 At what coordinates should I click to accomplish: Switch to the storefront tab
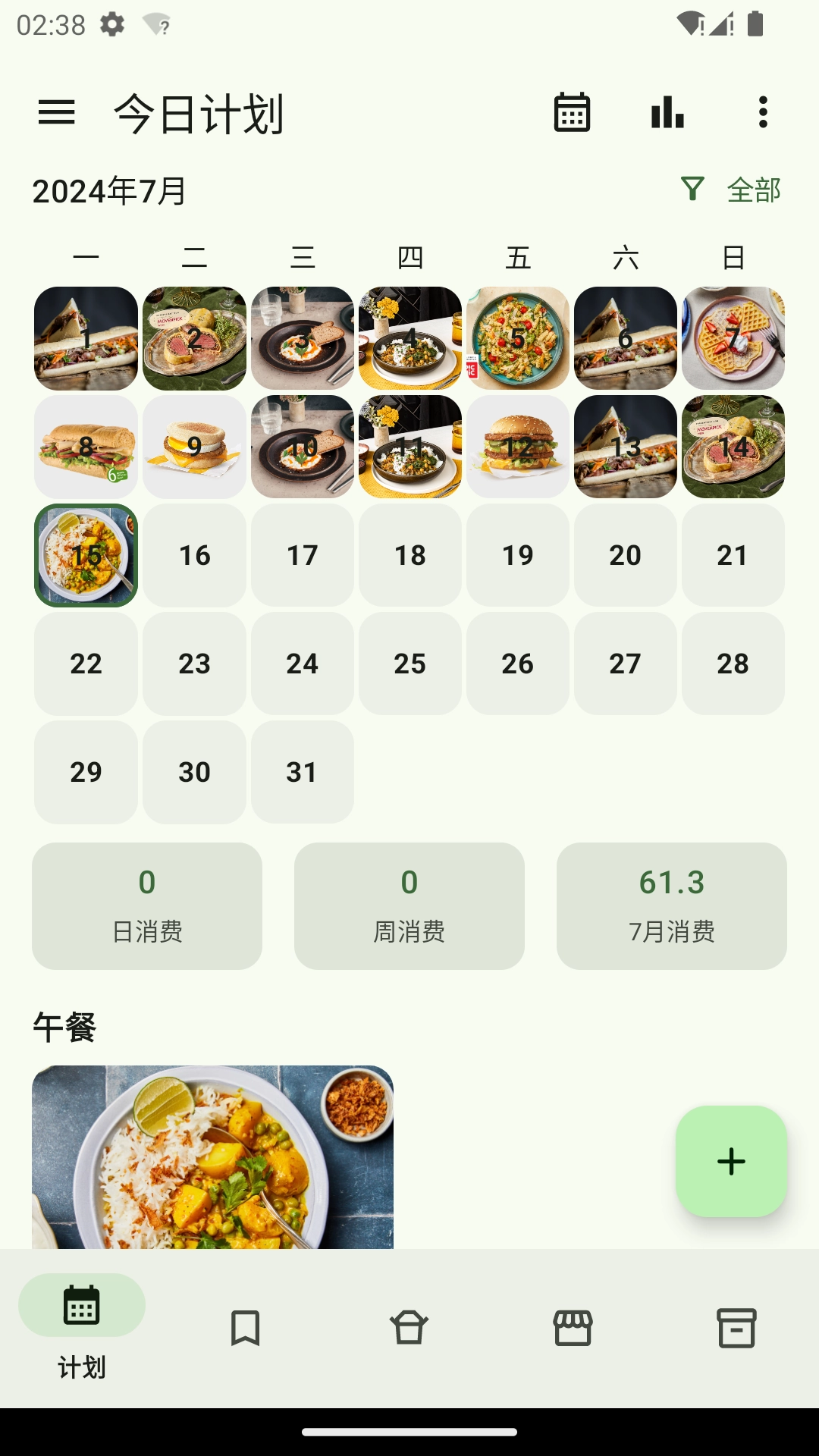pyautogui.click(x=573, y=1328)
